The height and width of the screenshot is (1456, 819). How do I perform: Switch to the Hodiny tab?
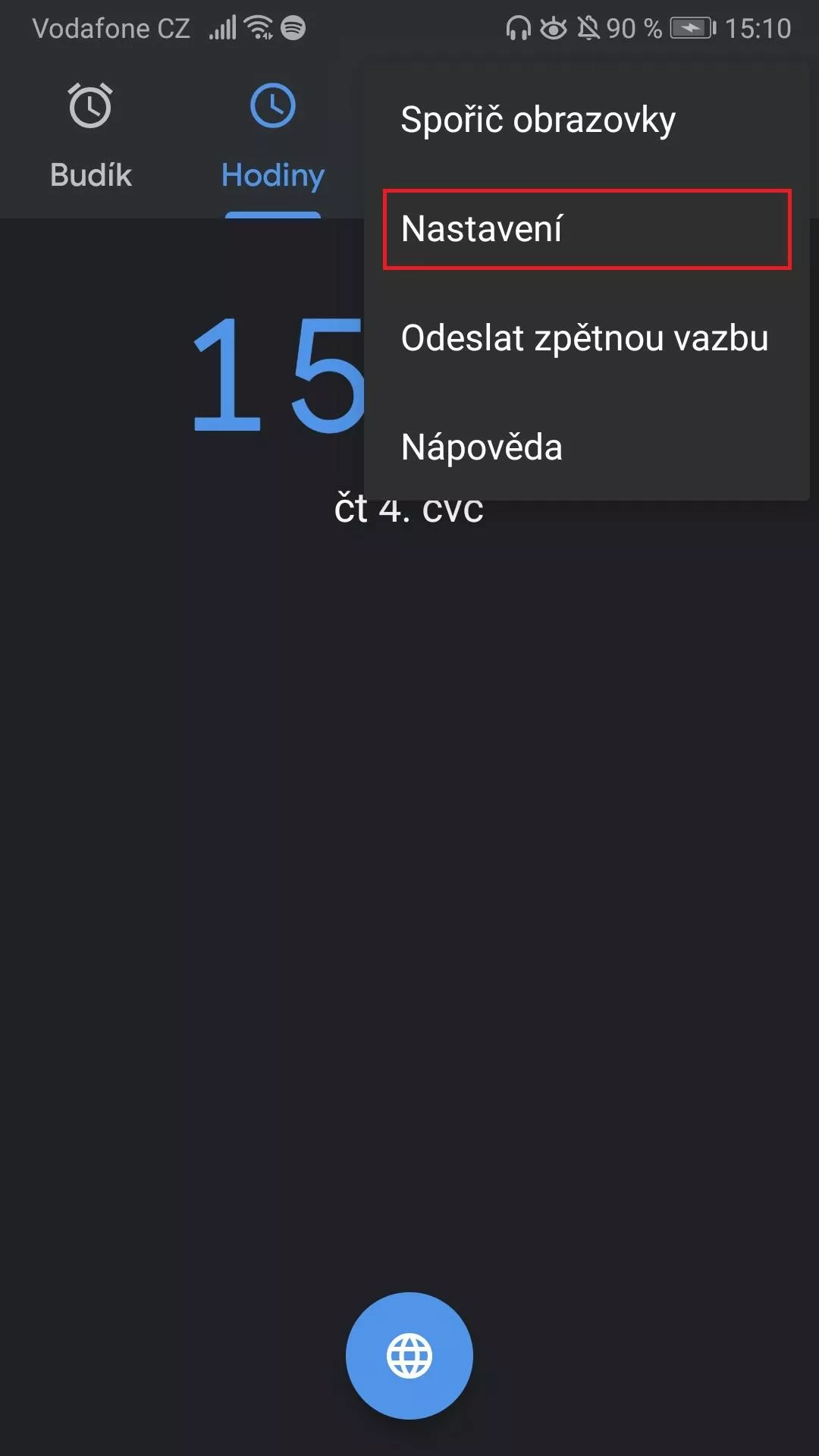point(273,136)
